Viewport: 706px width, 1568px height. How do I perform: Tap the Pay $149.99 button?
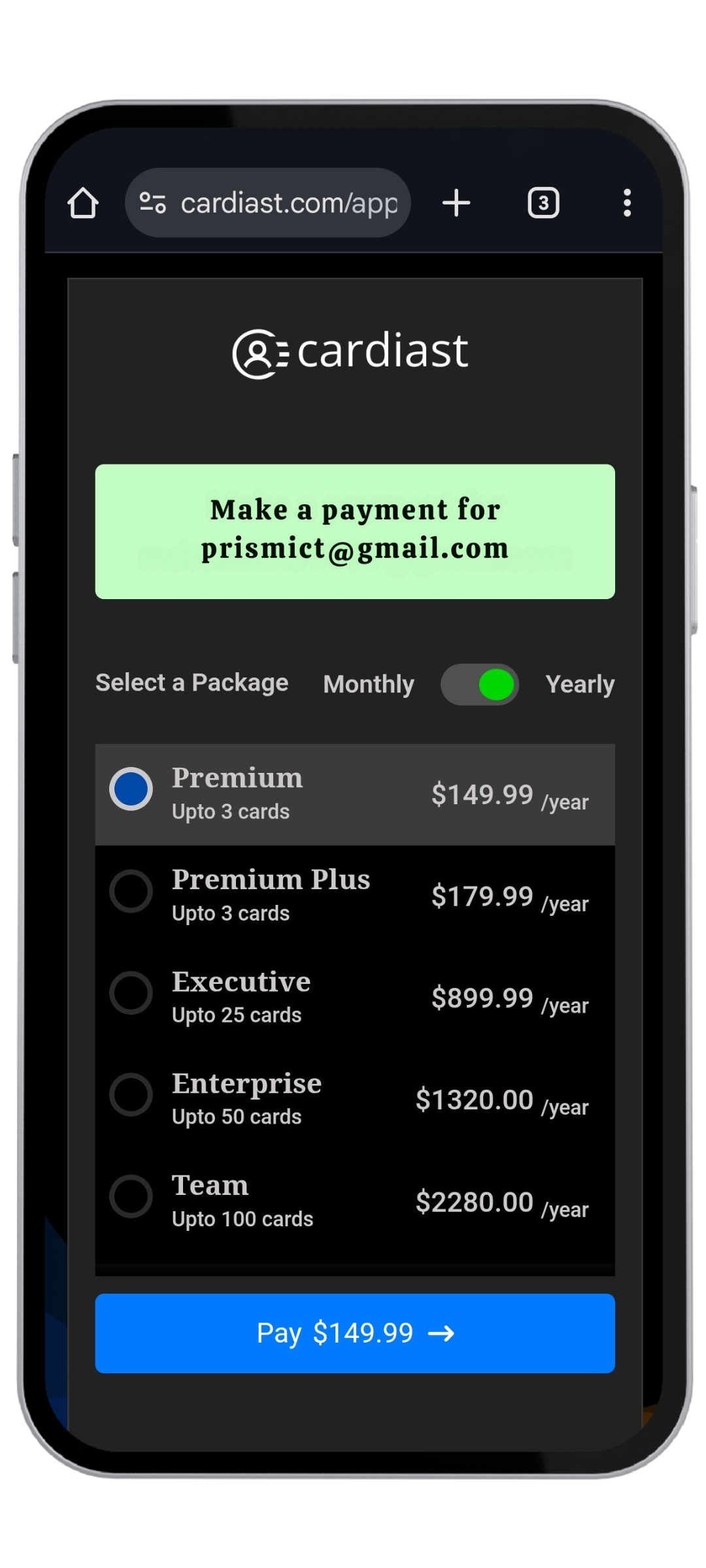pyautogui.click(x=355, y=1333)
